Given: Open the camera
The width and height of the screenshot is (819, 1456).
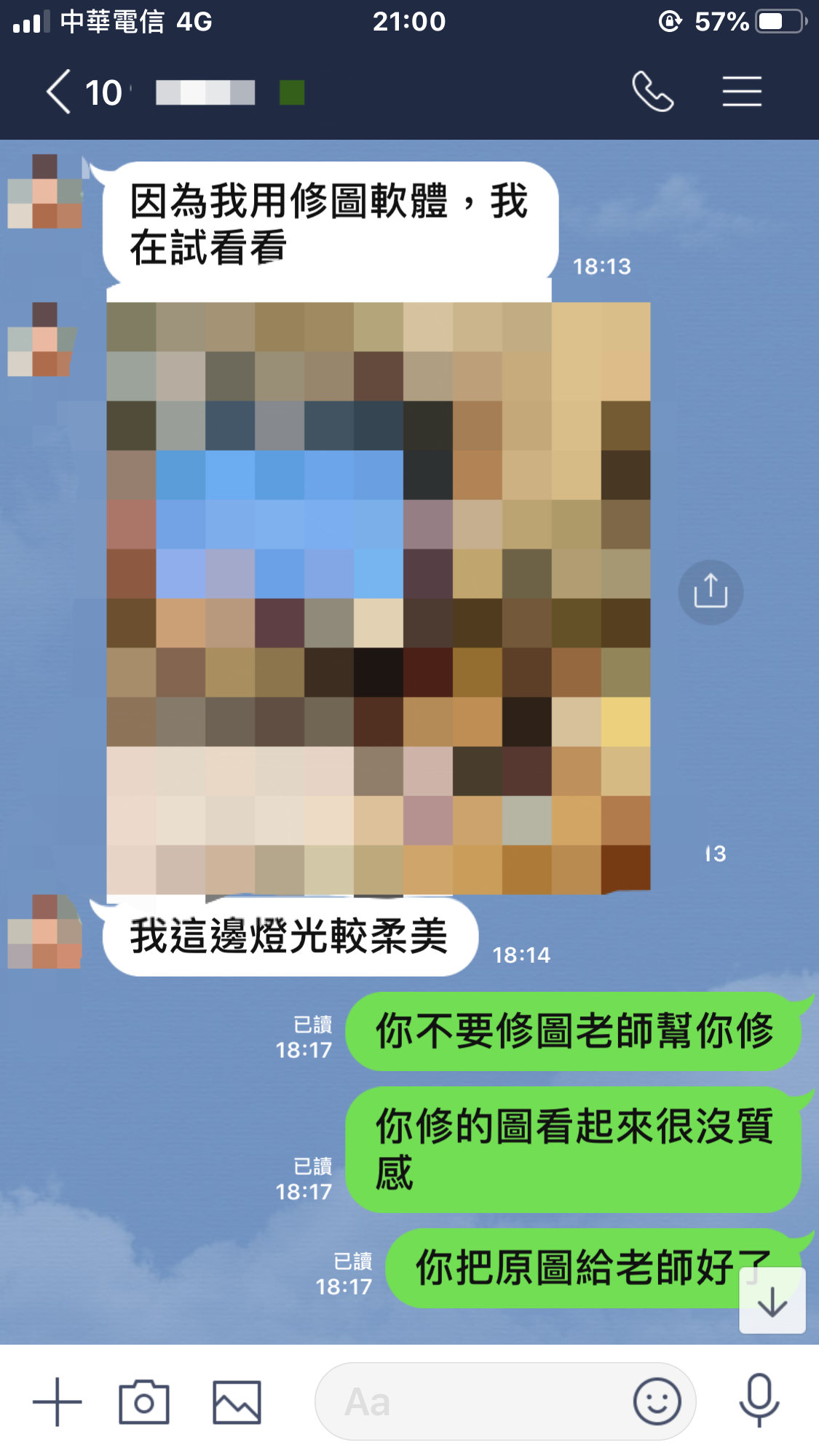Looking at the screenshot, I should 144,1401.
